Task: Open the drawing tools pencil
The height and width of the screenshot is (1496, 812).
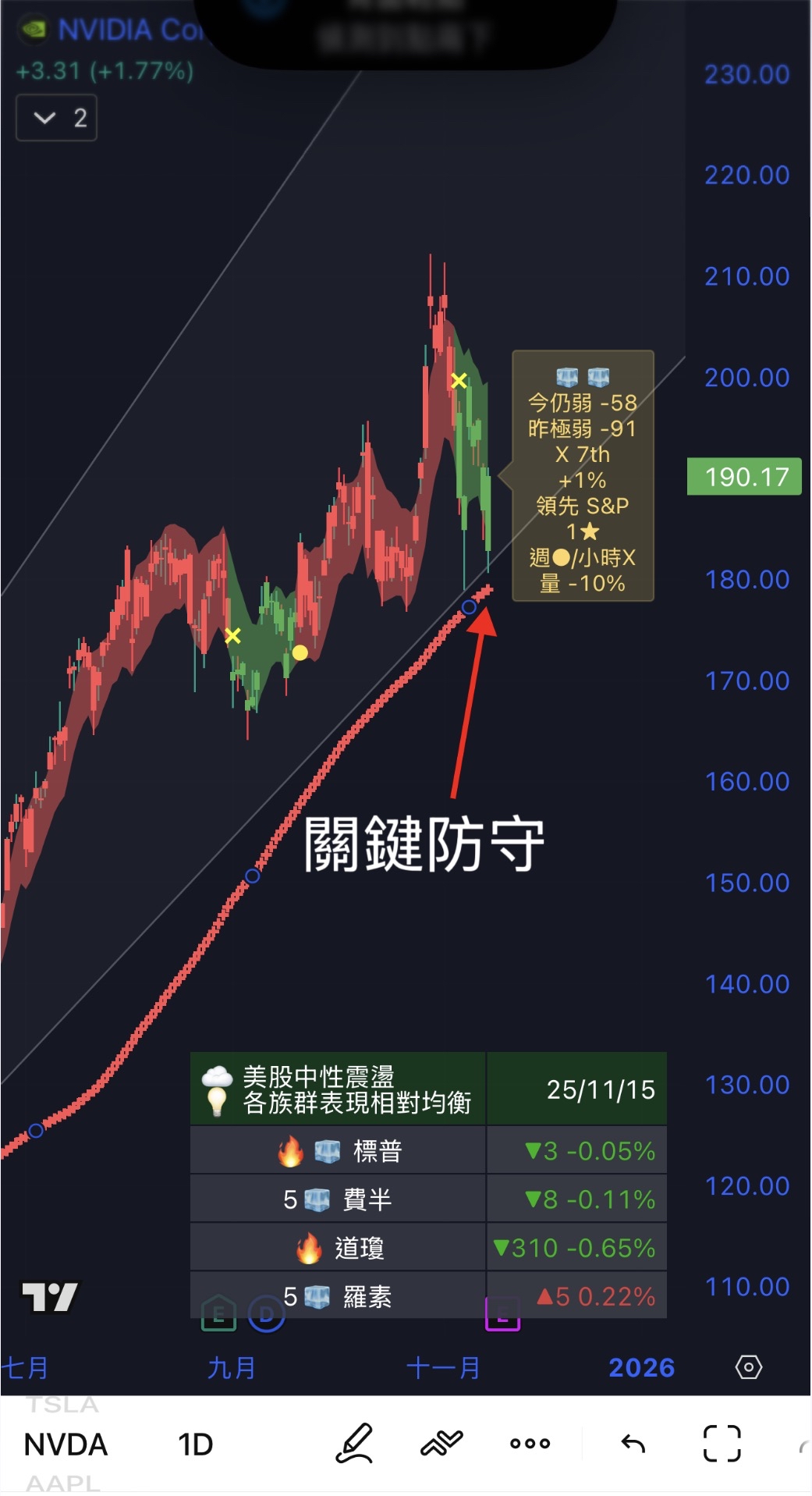Action: [354, 1444]
